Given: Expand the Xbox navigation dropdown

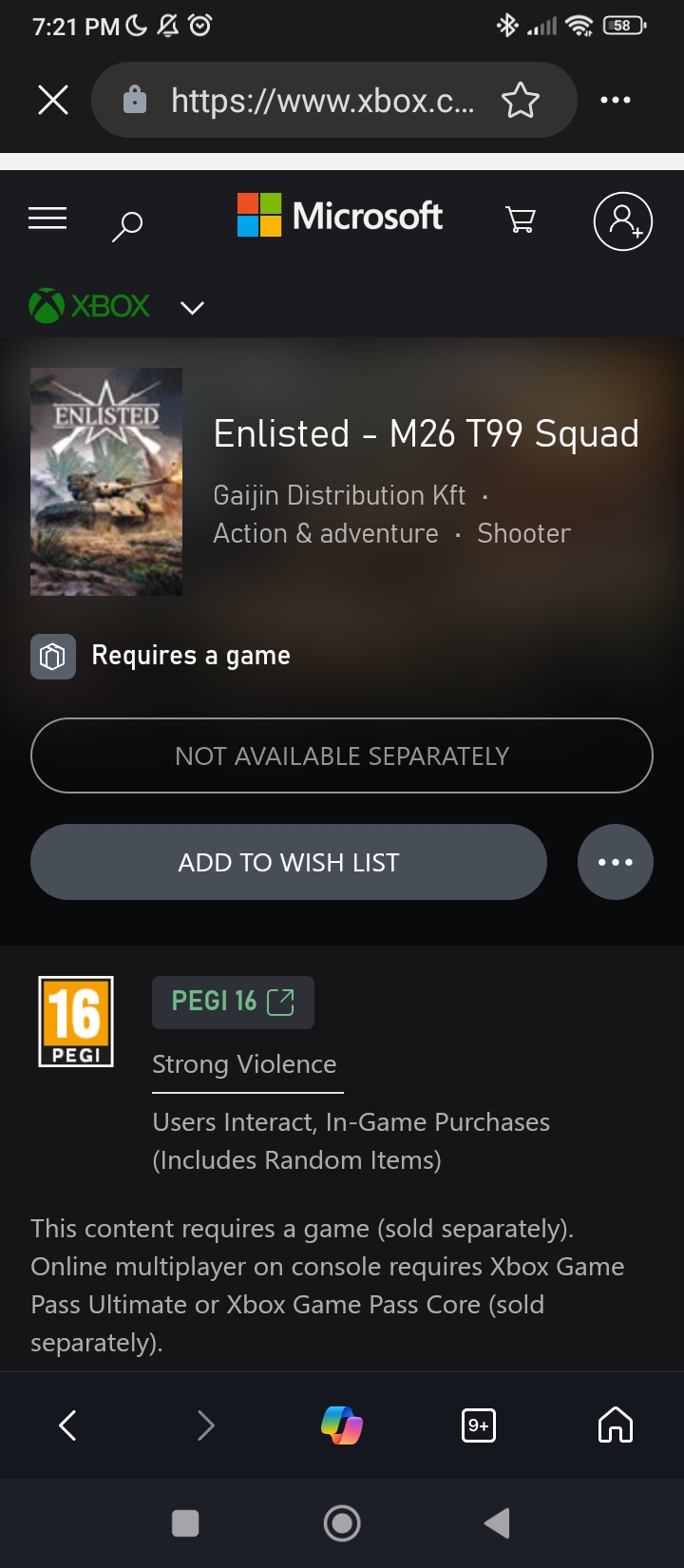Looking at the screenshot, I should click(192, 307).
